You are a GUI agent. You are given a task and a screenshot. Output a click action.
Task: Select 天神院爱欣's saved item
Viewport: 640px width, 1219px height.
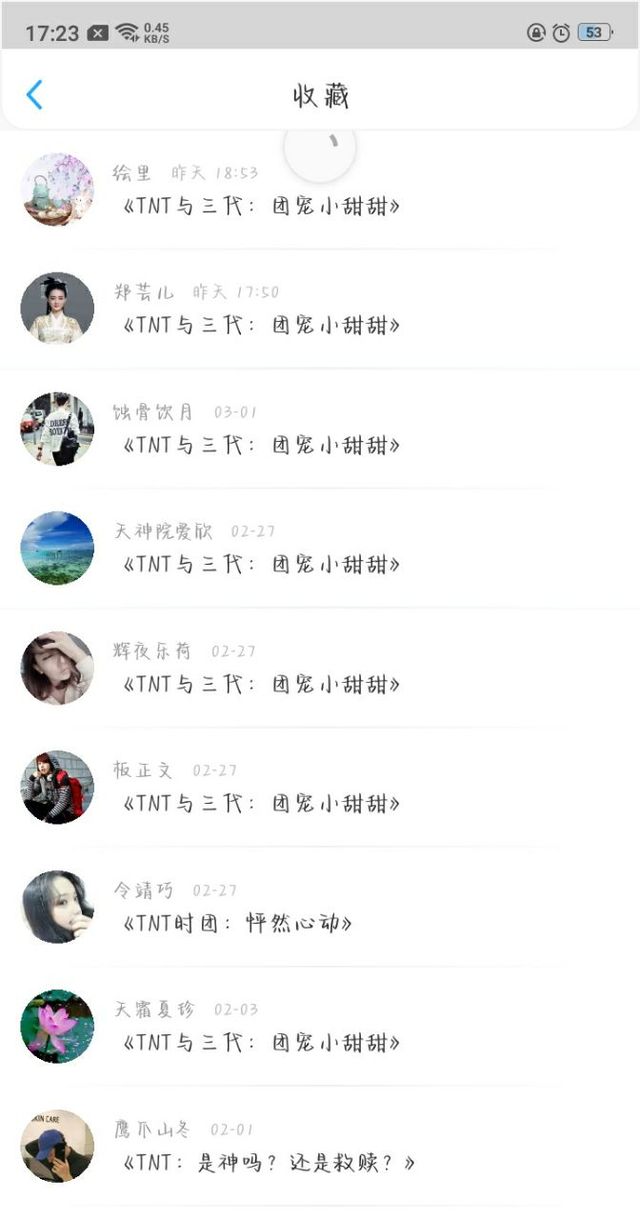coord(262,565)
